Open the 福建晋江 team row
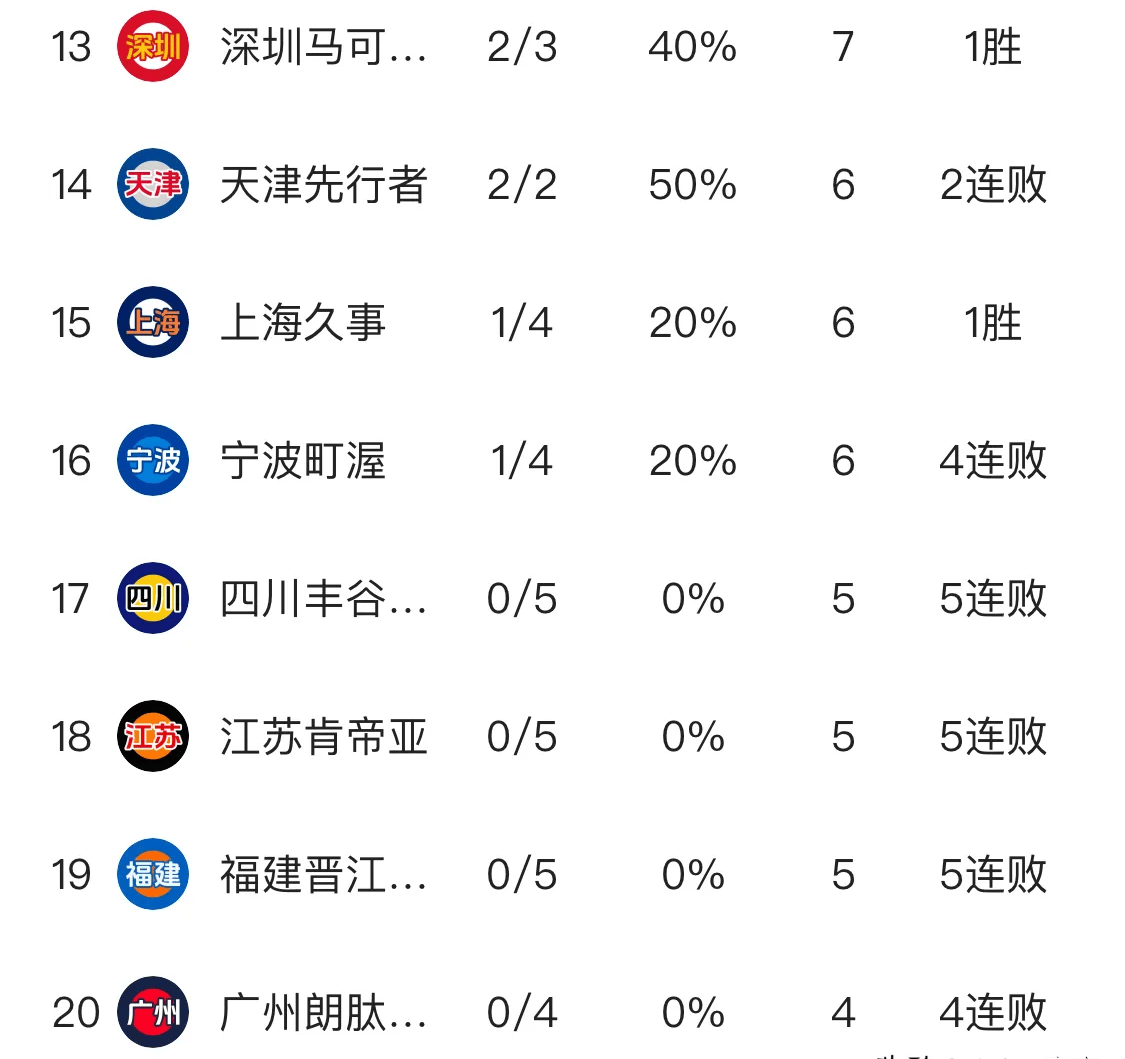Image resolution: width=1125 pixels, height=1059 pixels. 322,875
